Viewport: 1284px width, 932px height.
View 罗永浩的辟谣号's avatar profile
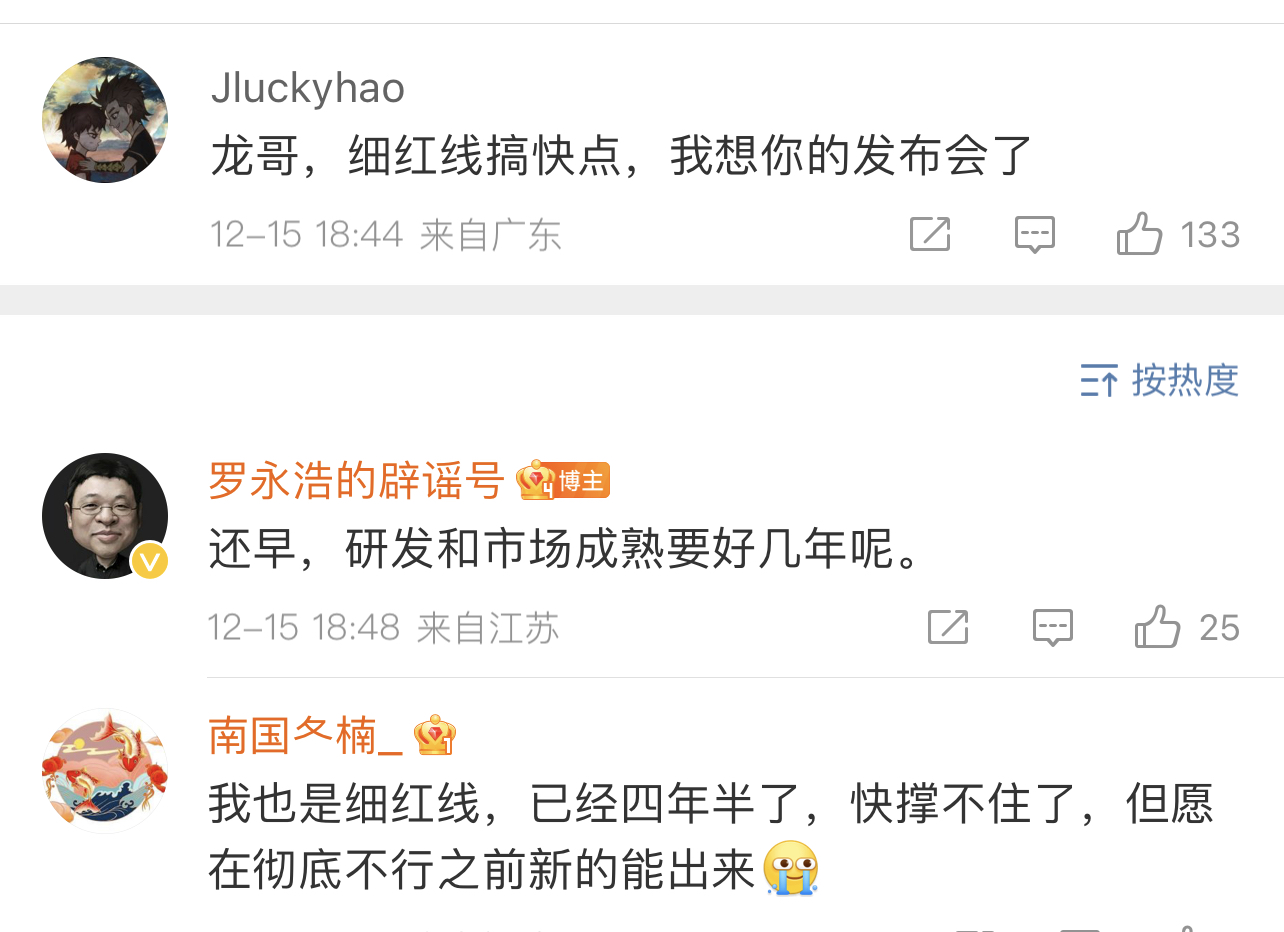point(105,516)
